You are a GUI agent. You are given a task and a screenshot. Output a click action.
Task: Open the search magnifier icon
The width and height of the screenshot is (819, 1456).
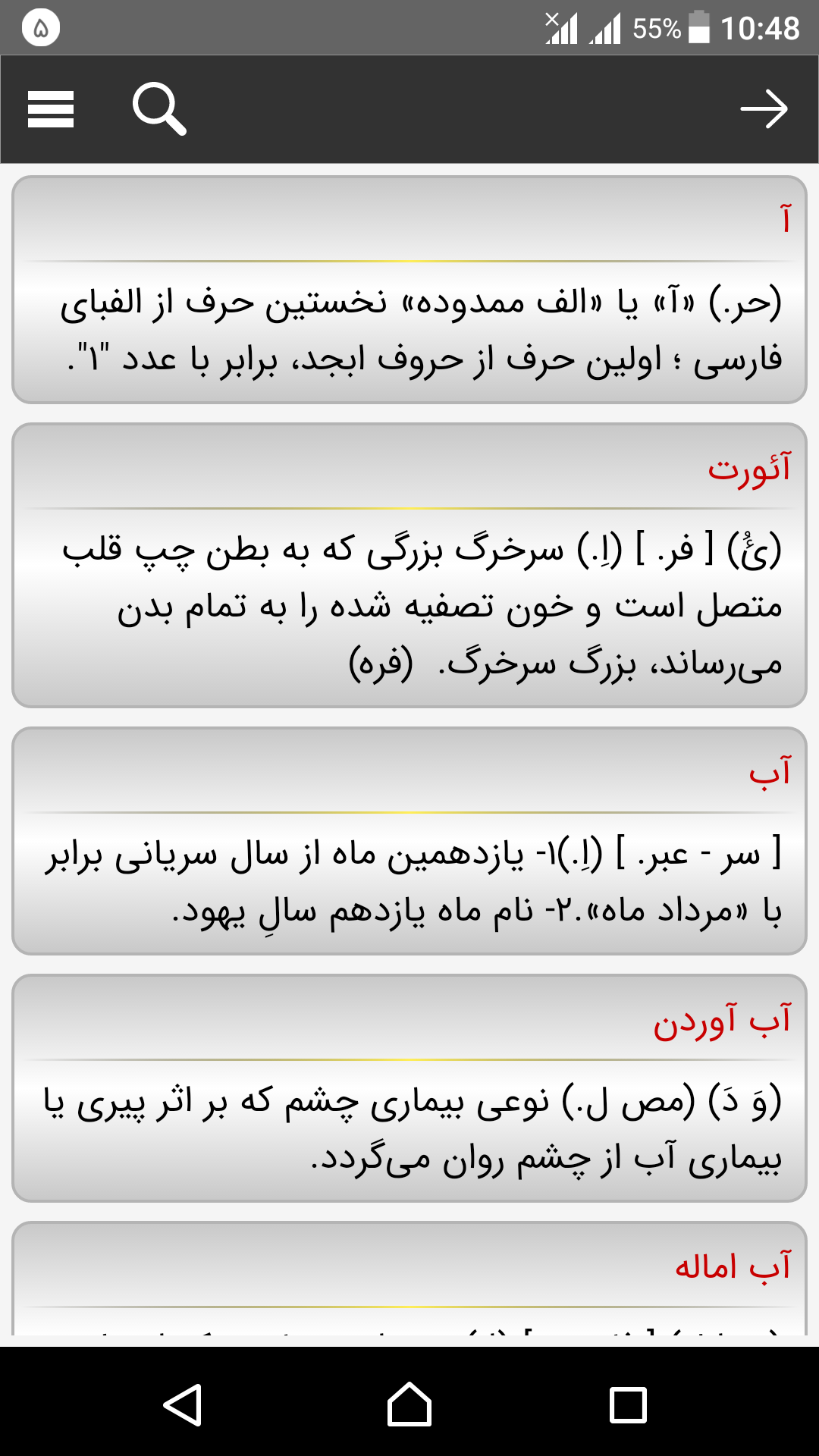click(158, 109)
